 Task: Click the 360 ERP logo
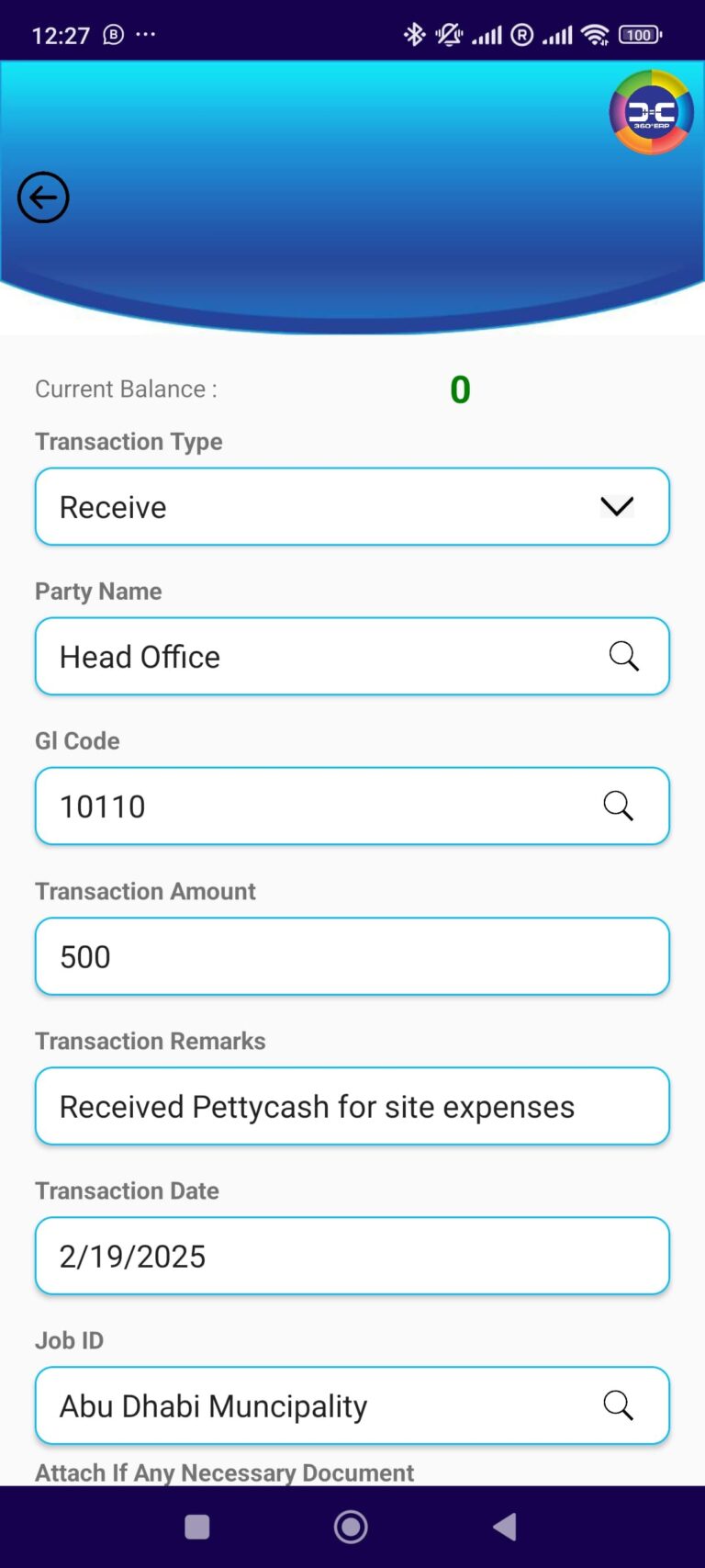(651, 112)
